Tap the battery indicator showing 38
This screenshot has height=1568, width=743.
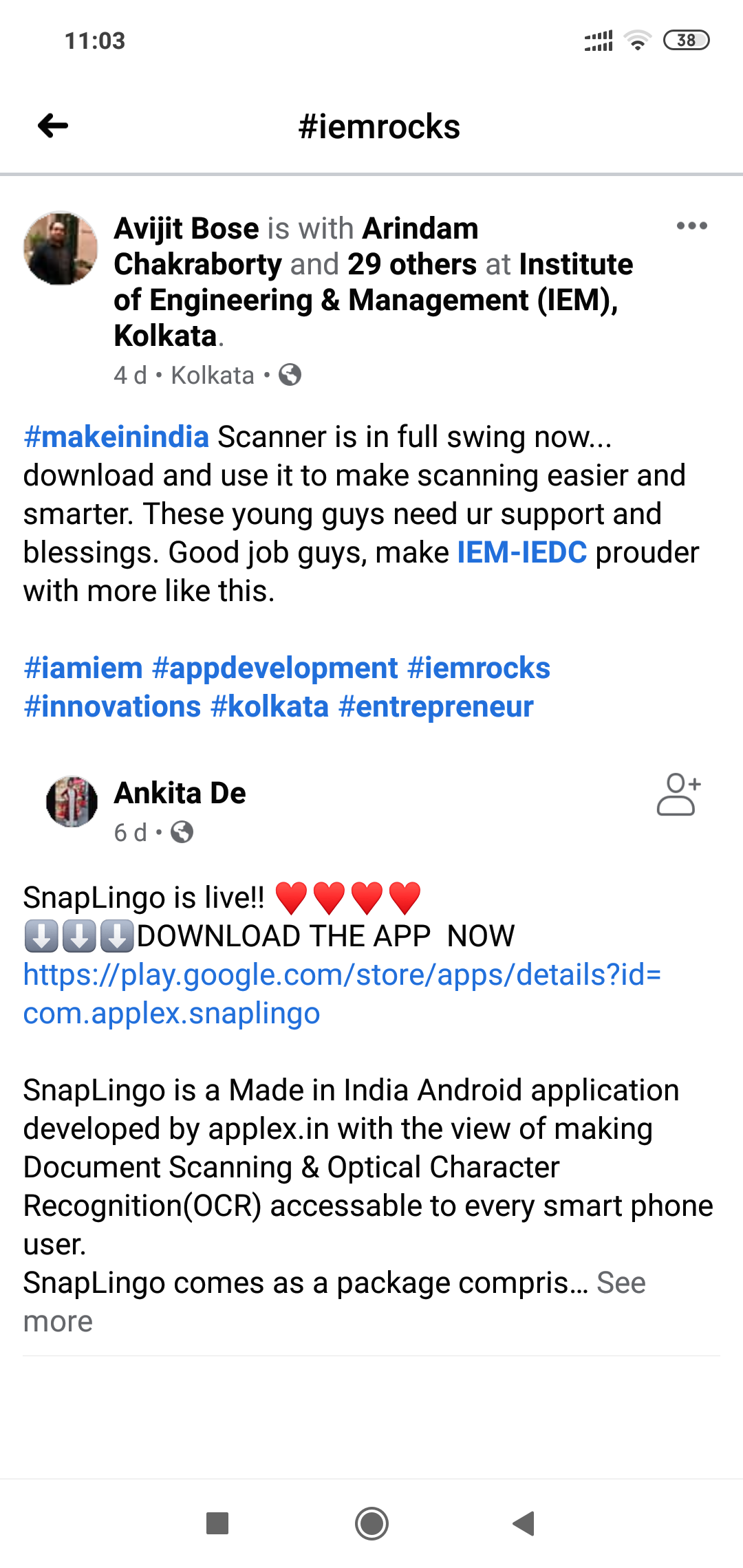click(x=685, y=41)
